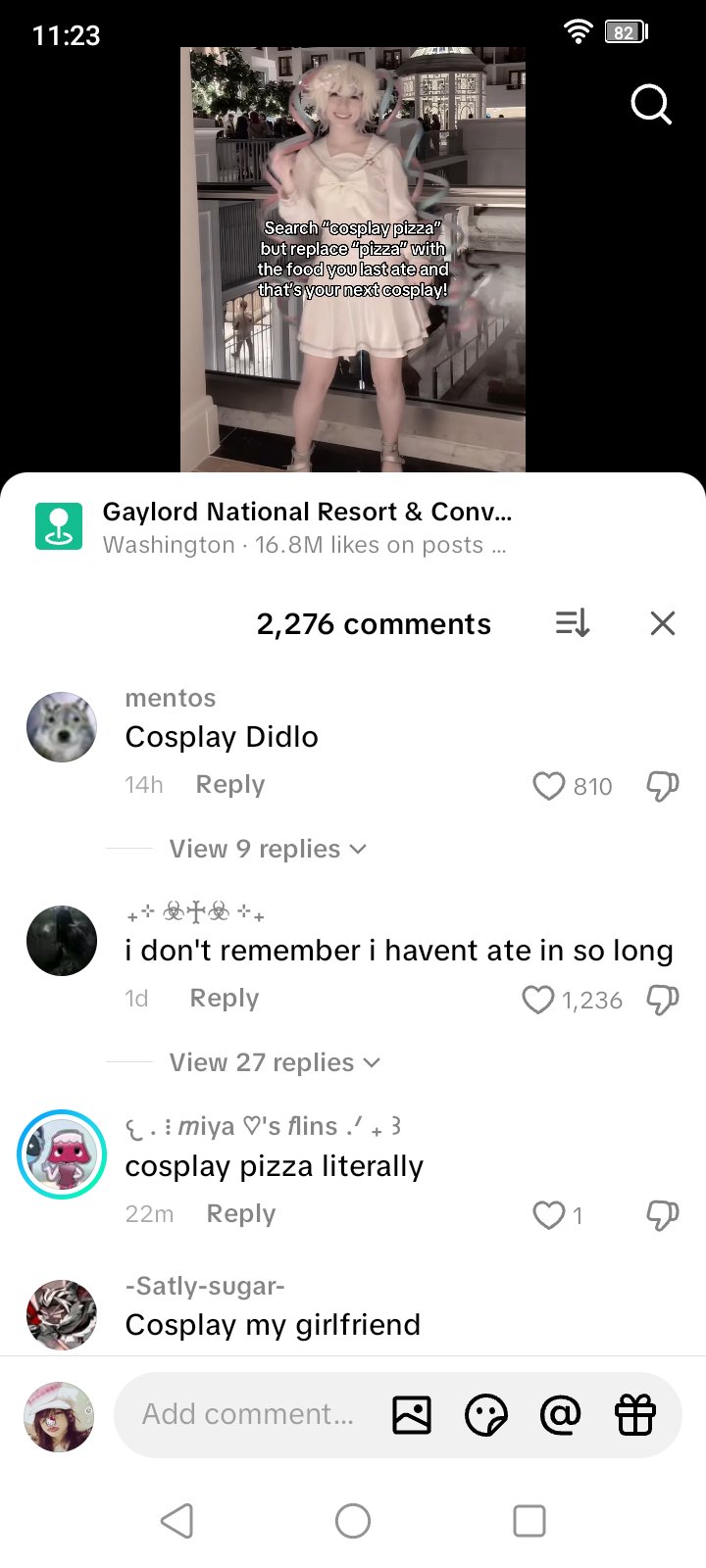Like the "cosplay pizza literally" comment
706x1568 pixels.
[x=548, y=1215]
